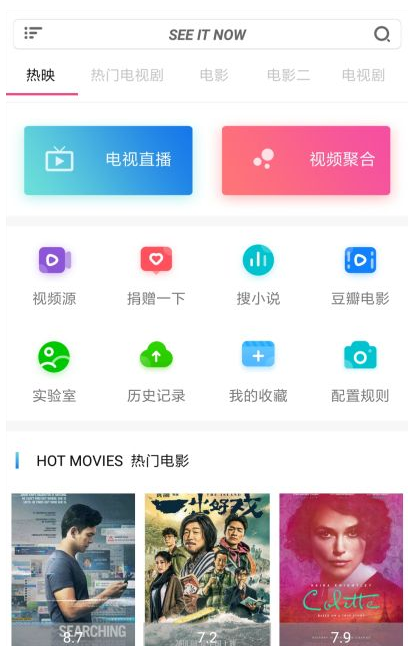Open 搜小说 novel search
Viewport: 413px width, 646px height.
(x=258, y=276)
